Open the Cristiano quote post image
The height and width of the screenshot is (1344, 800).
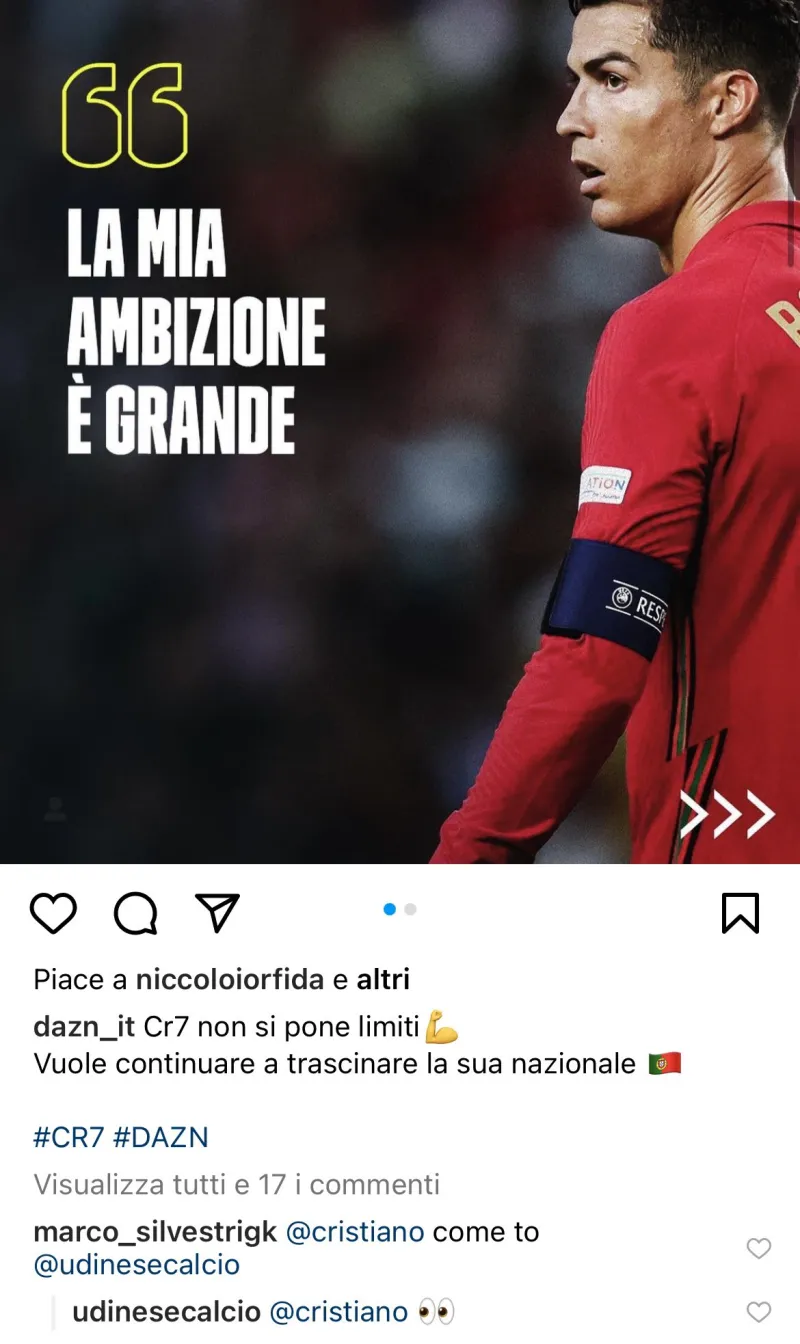(400, 430)
